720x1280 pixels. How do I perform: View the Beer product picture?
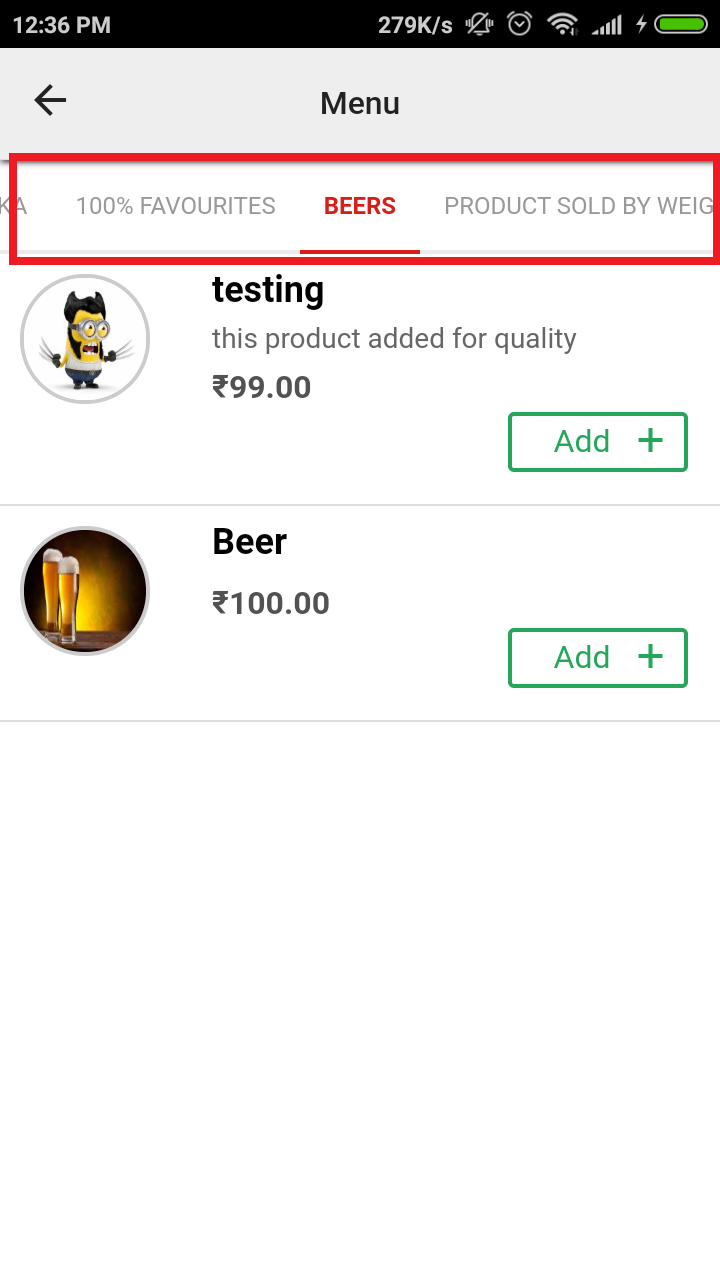click(x=85, y=591)
